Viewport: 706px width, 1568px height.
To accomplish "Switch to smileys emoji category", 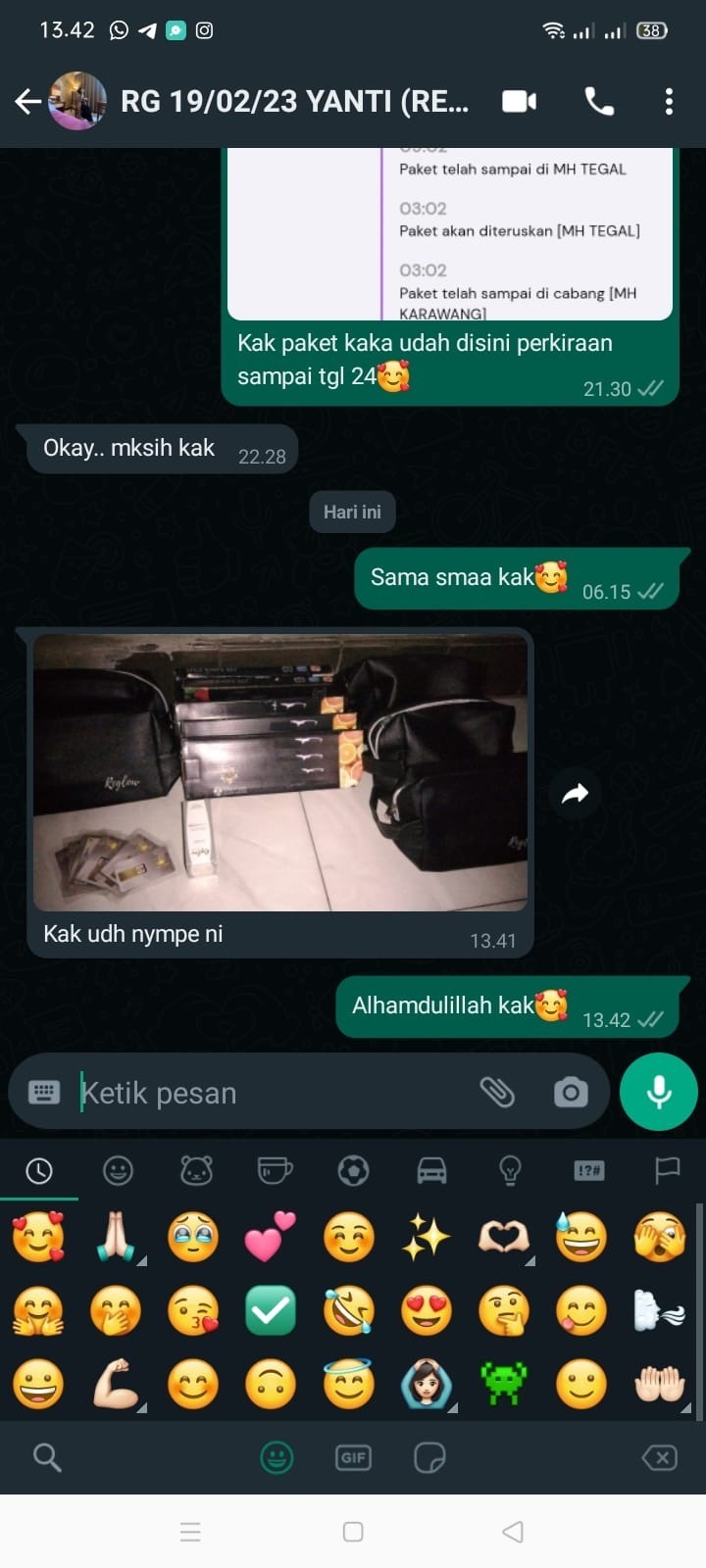I will (x=118, y=1170).
